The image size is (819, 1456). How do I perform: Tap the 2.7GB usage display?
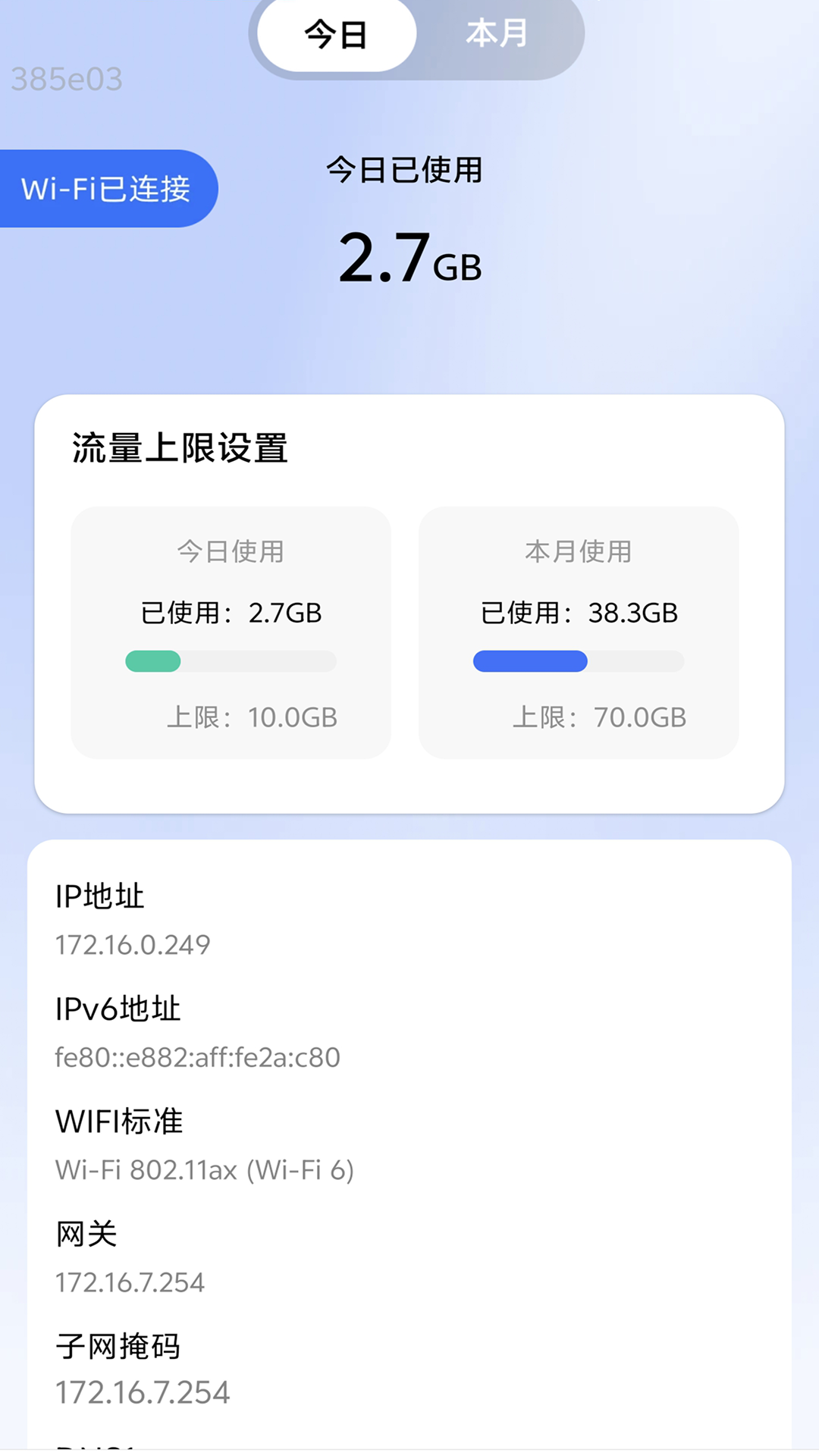(x=409, y=262)
